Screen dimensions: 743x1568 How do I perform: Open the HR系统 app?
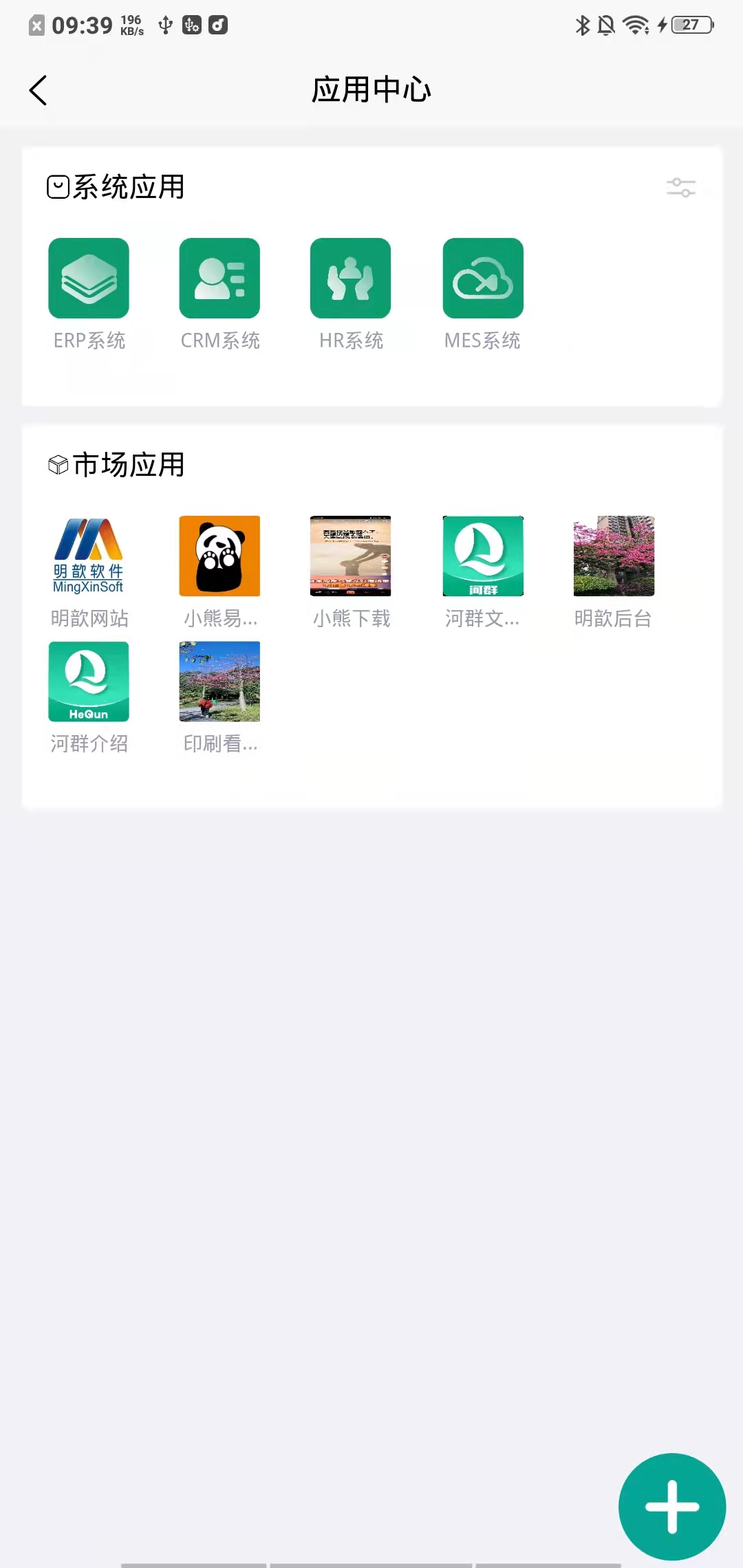click(x=351, y=279)
